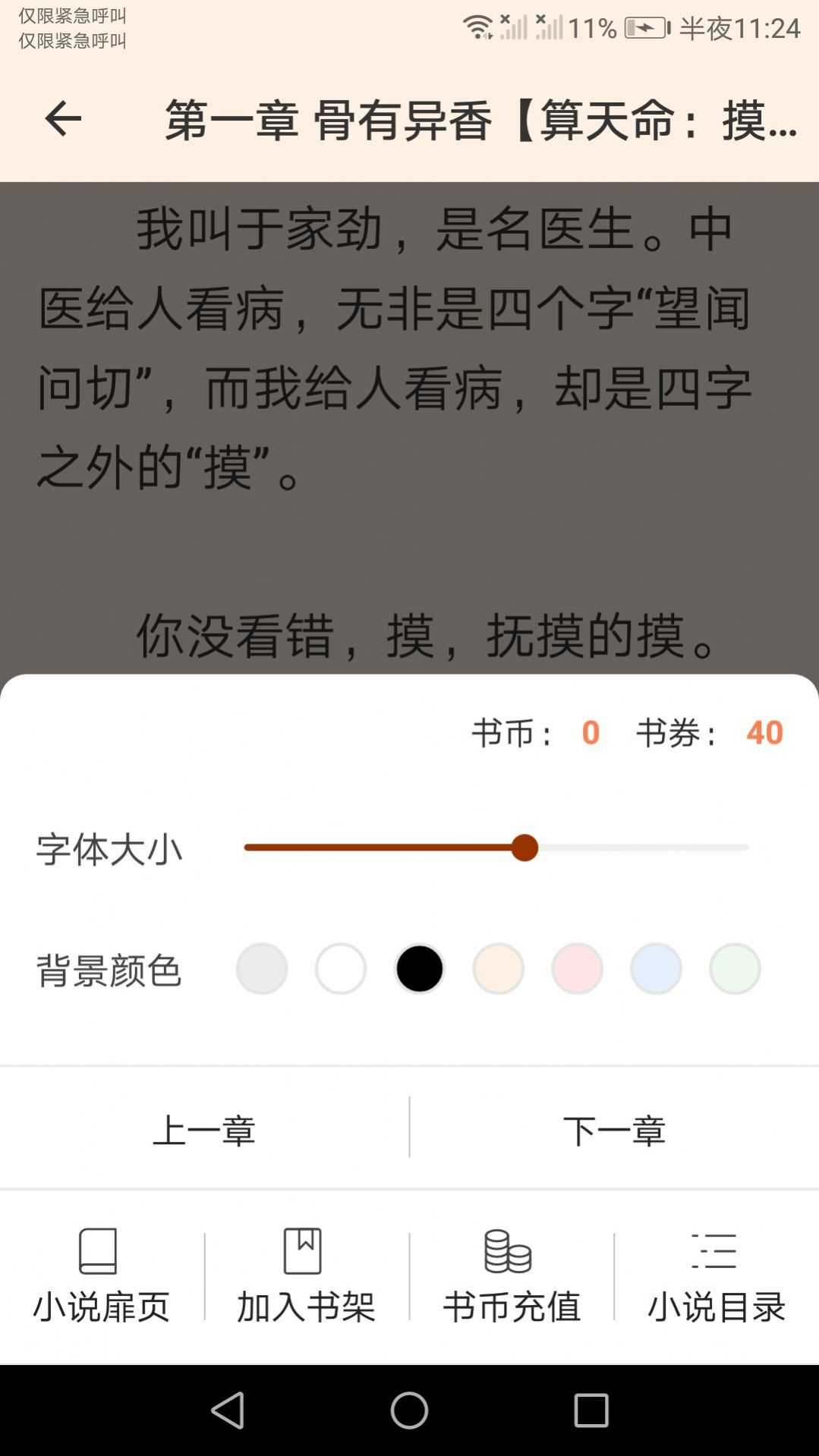Choose the pink background color swatch
The image size is (819, 1456).
pos(577,969)
